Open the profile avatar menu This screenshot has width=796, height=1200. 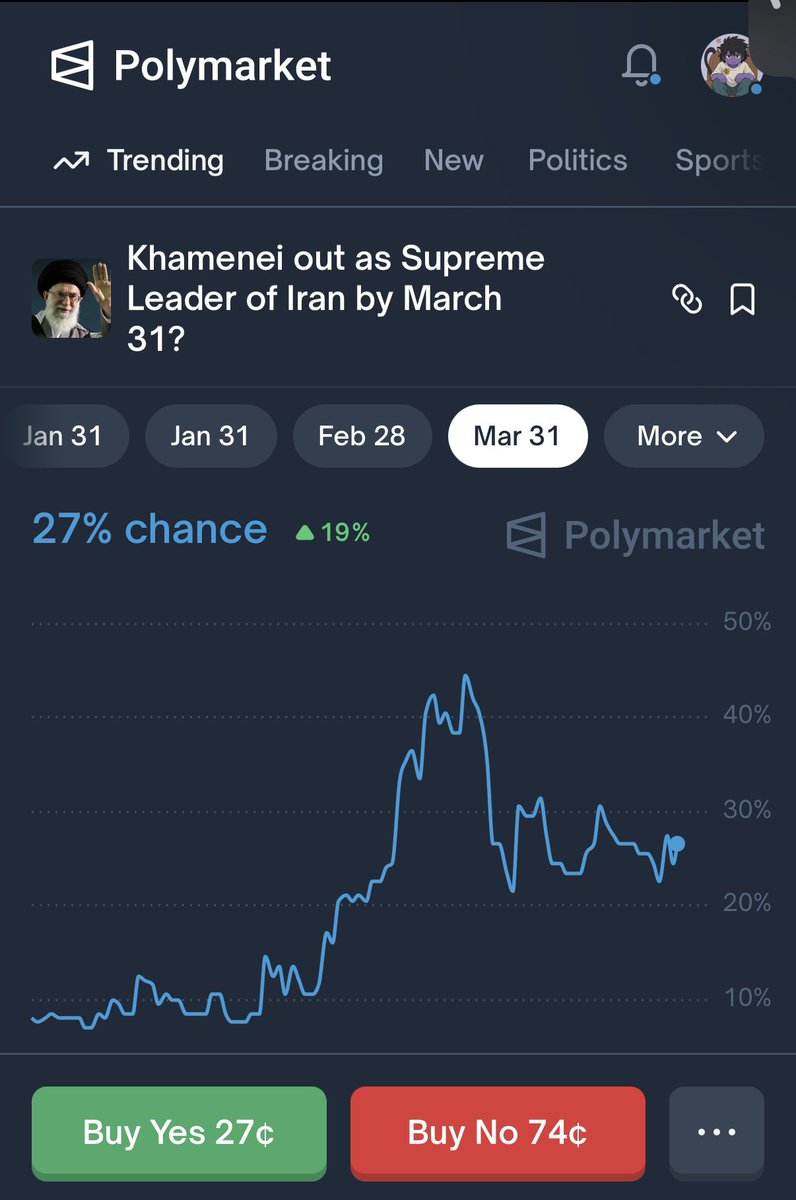[730, 65]
